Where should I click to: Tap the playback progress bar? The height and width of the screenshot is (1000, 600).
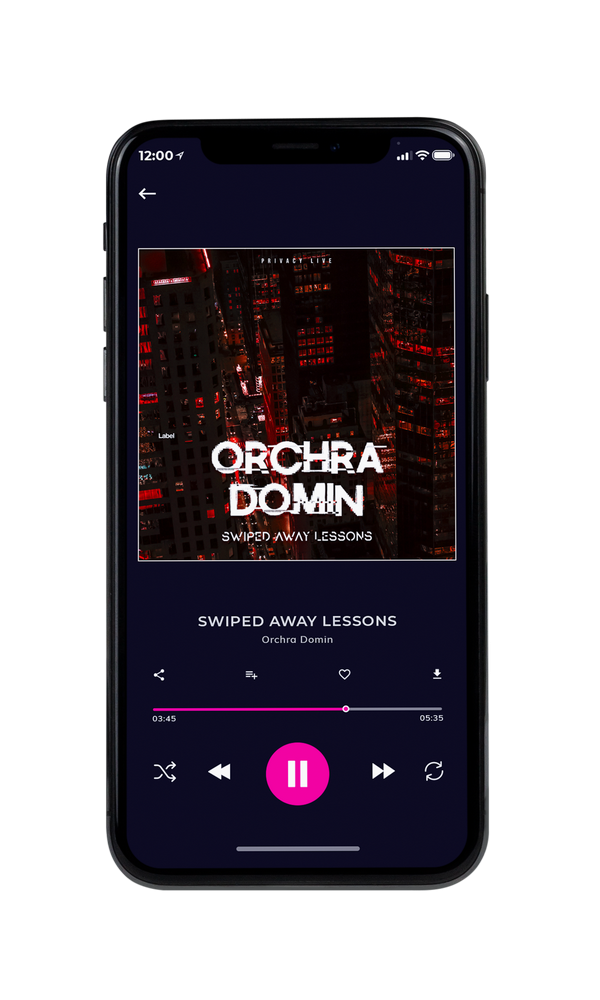pyautogui.click(x=297, y=709)
